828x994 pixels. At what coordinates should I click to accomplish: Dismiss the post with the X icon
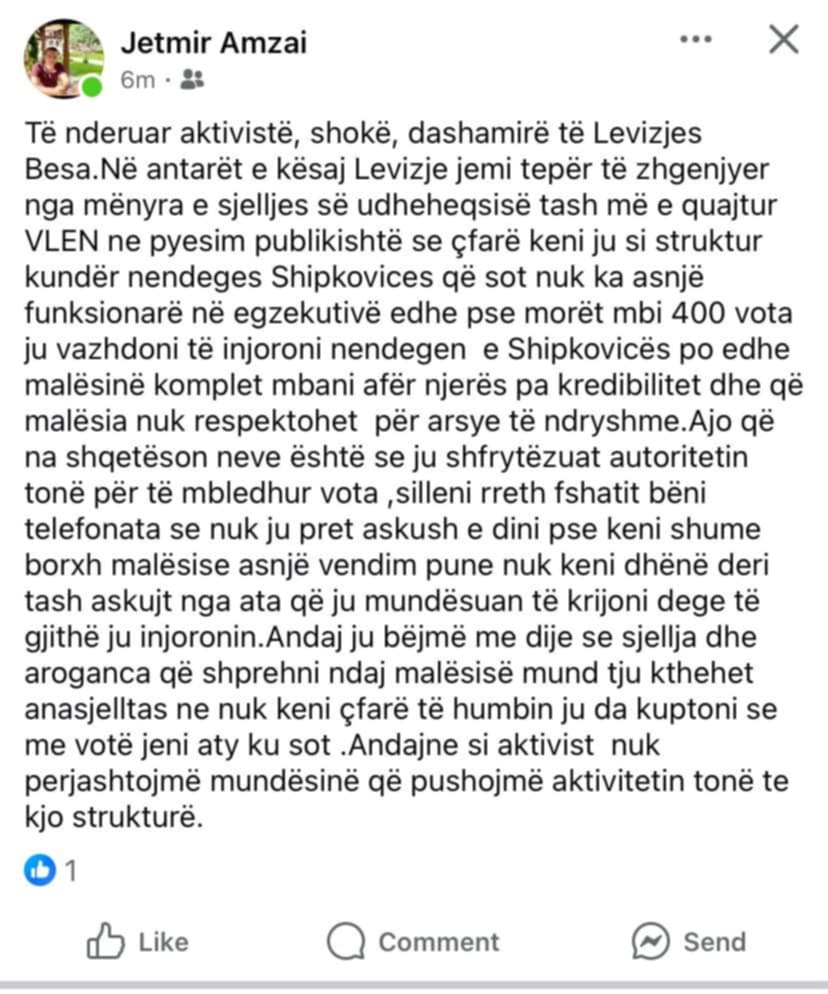pyautogui.click(x=784, y=40)
